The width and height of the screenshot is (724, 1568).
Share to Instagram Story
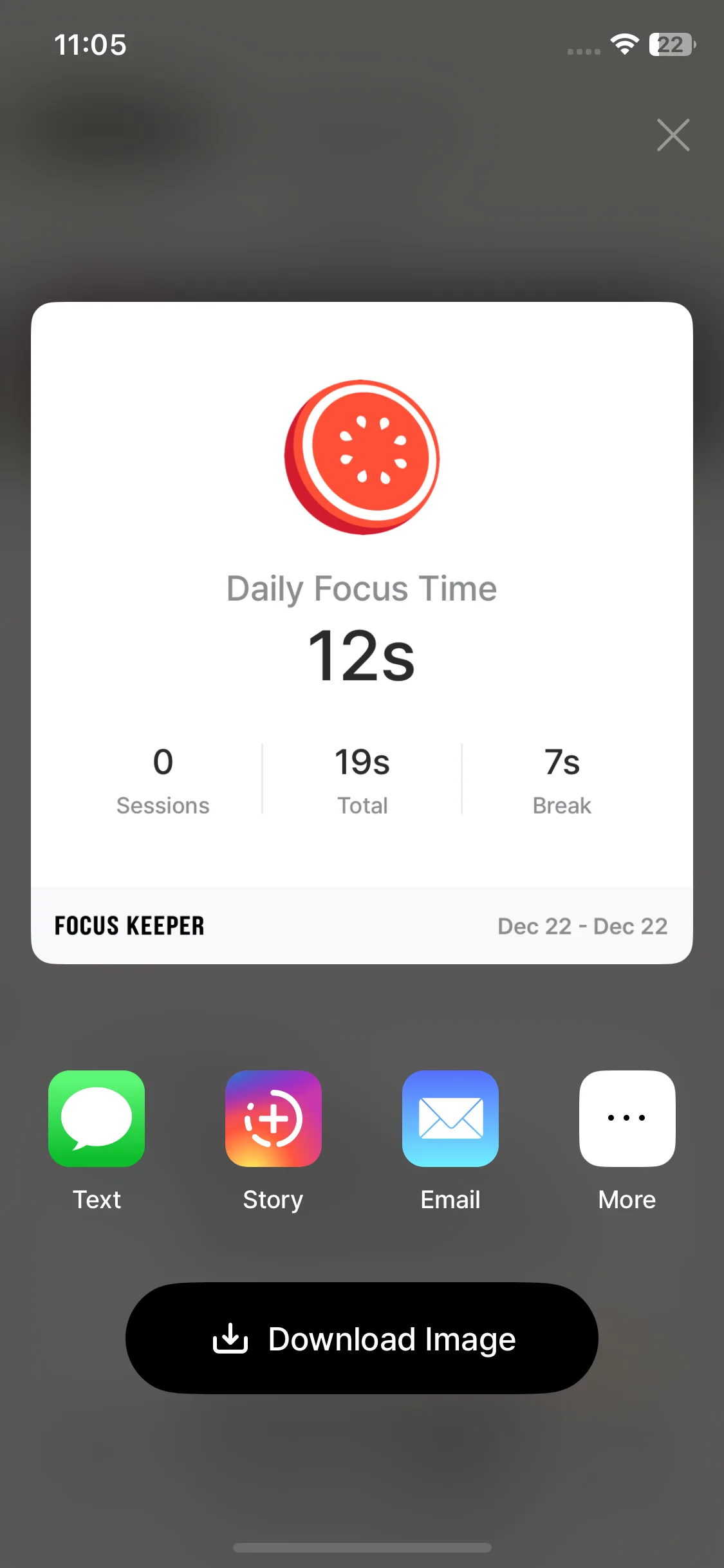coord(274,1119)
